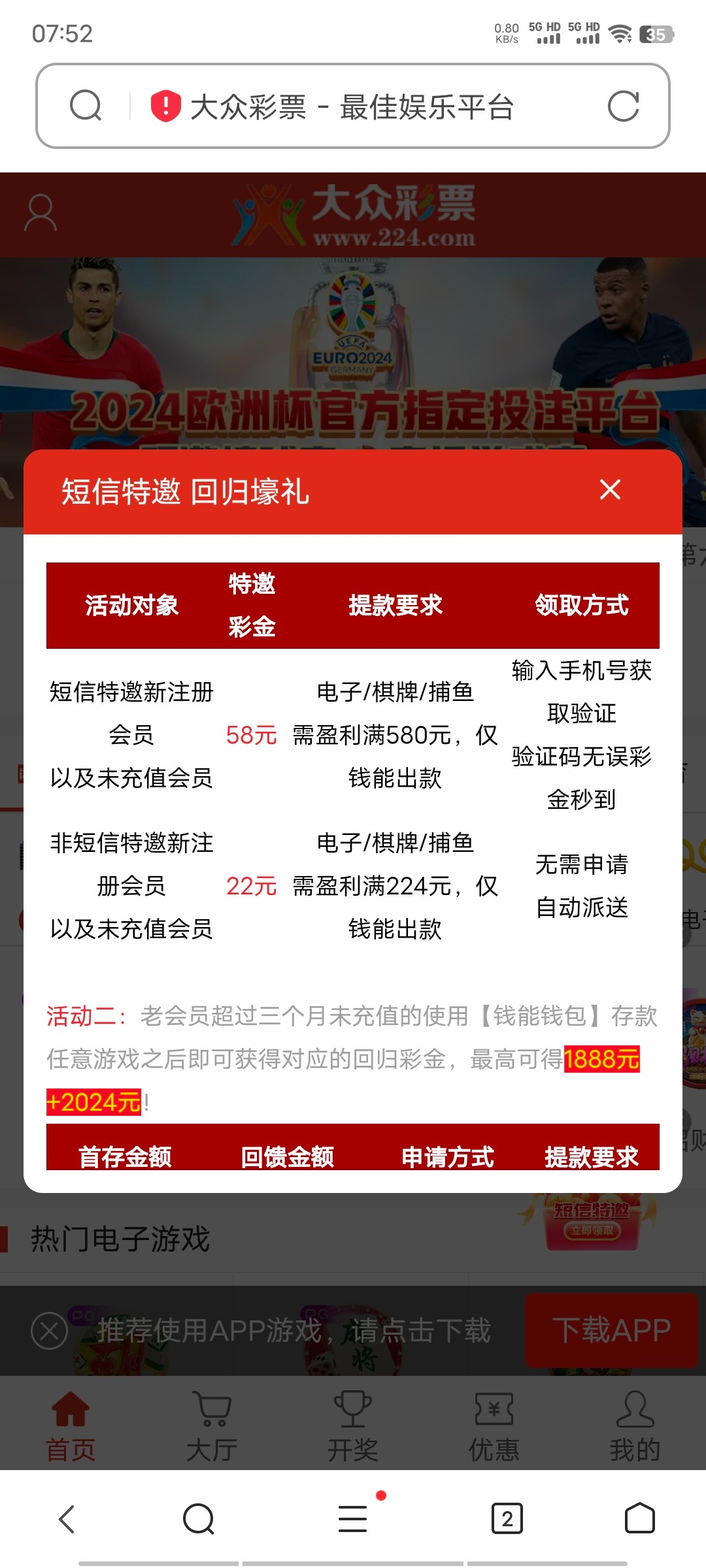Screen dimensions: 706x1568
Task: Tap the 首页 home icon in bottom navigation
Action: pos(71,1409)
